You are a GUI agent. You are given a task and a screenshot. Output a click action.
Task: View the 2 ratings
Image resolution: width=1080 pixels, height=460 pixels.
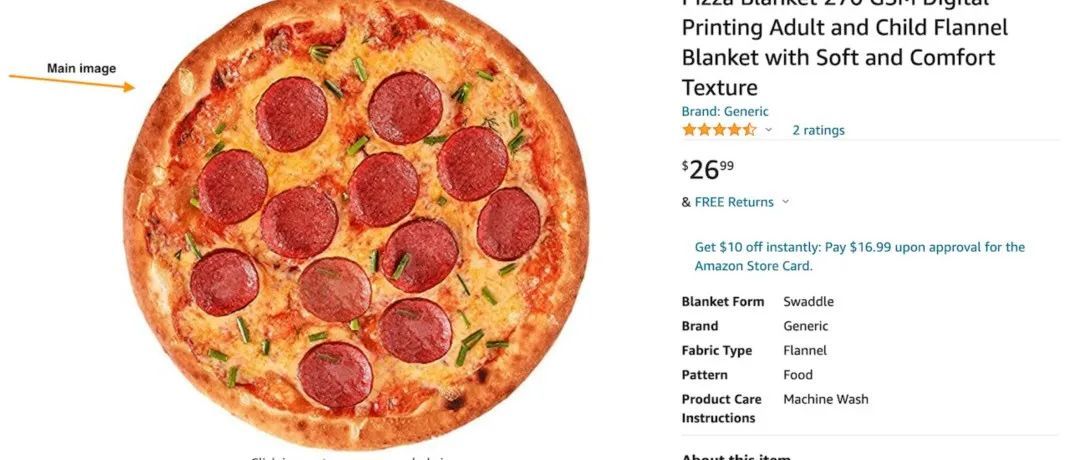click(818, 130)
